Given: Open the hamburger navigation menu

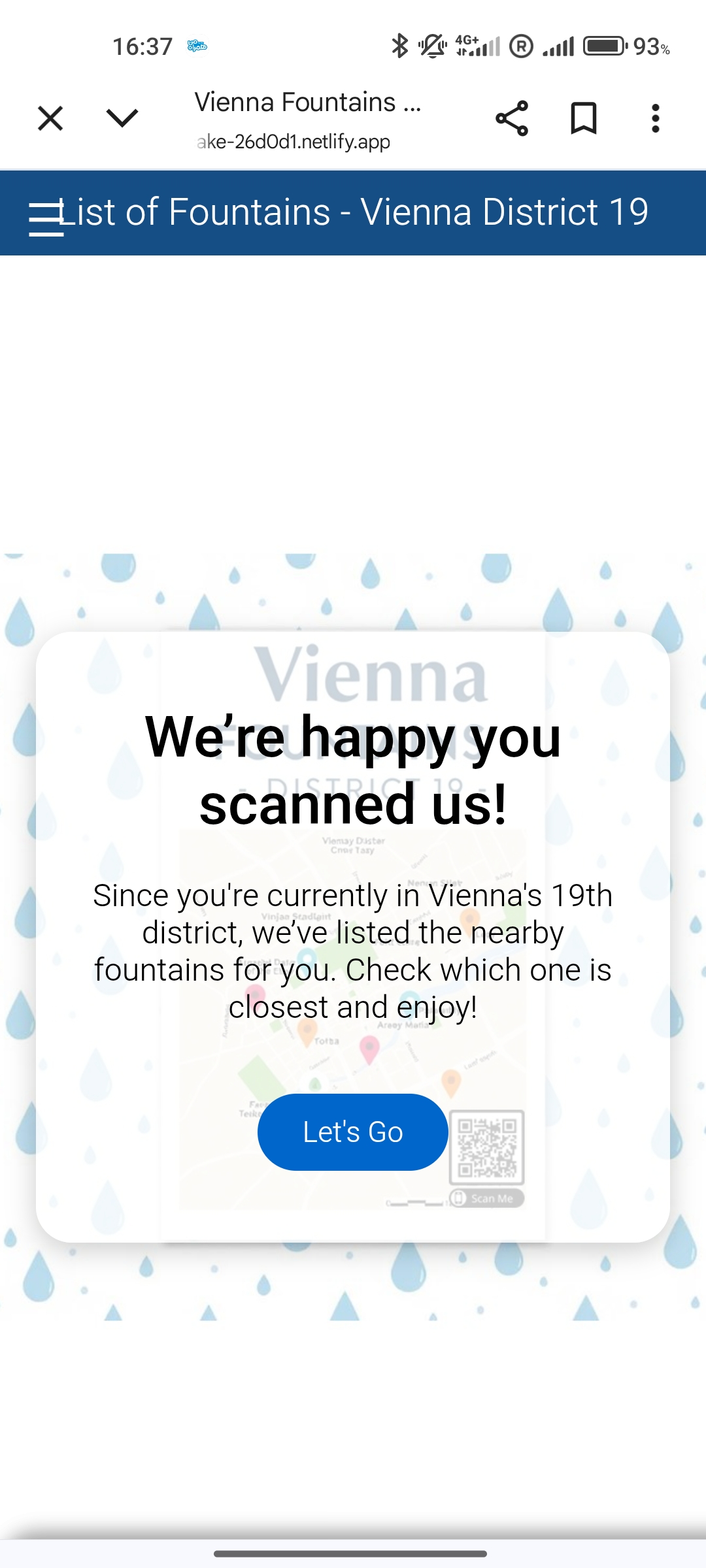Looking at the screenshot, I should coord(46,218).
